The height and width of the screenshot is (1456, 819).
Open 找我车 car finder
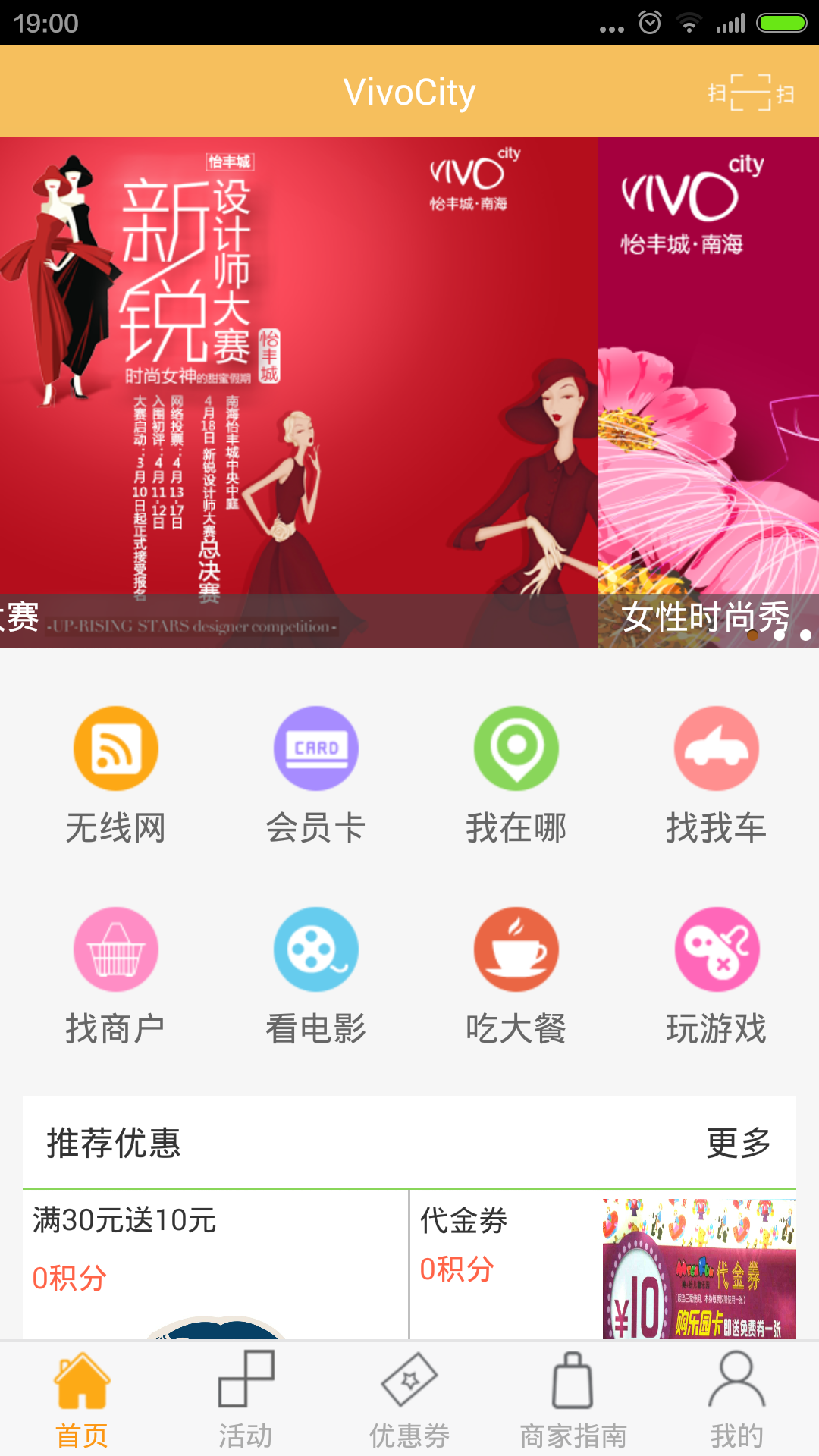click(716, 775)
